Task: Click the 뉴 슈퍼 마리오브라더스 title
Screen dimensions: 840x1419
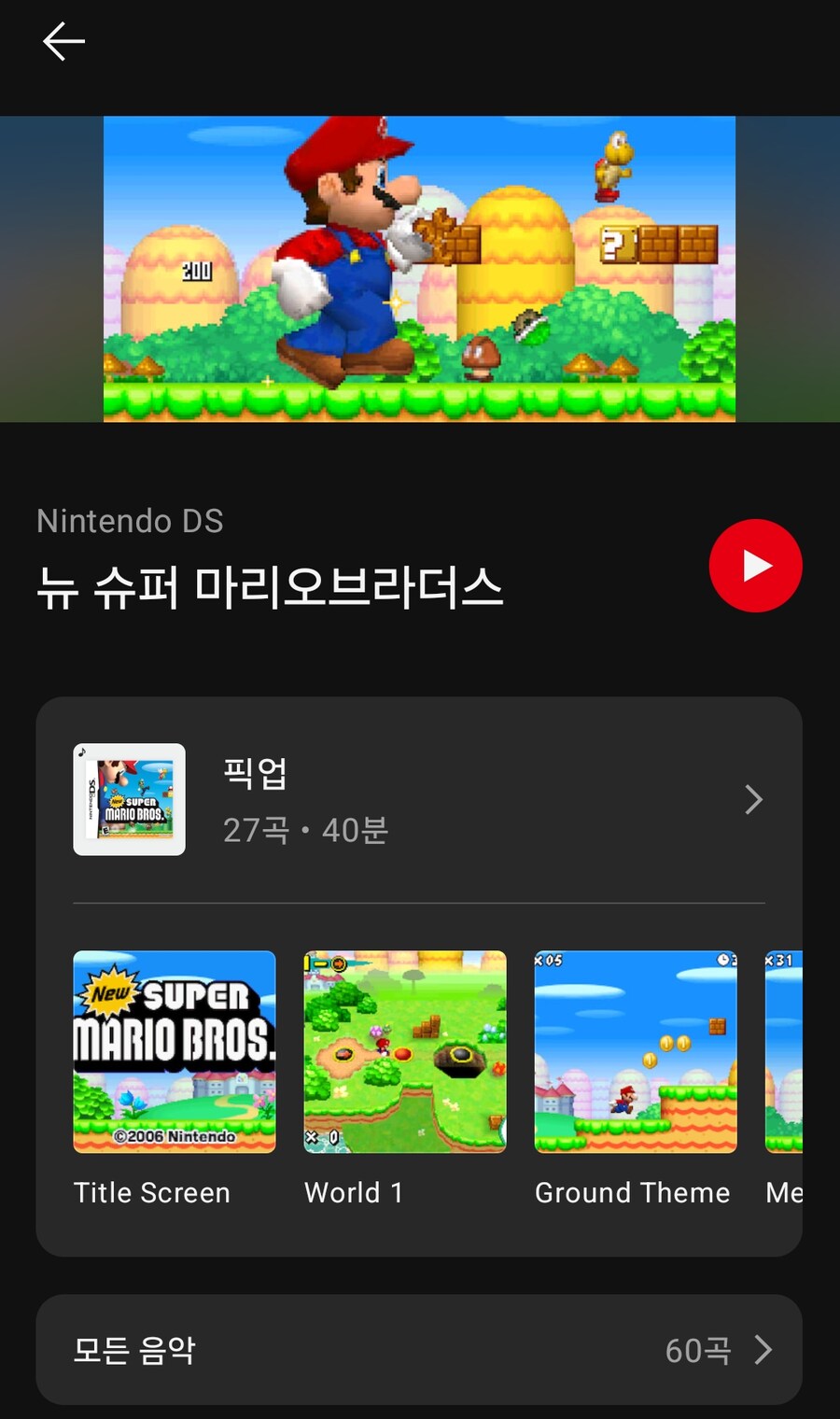Action: (271, 588)
